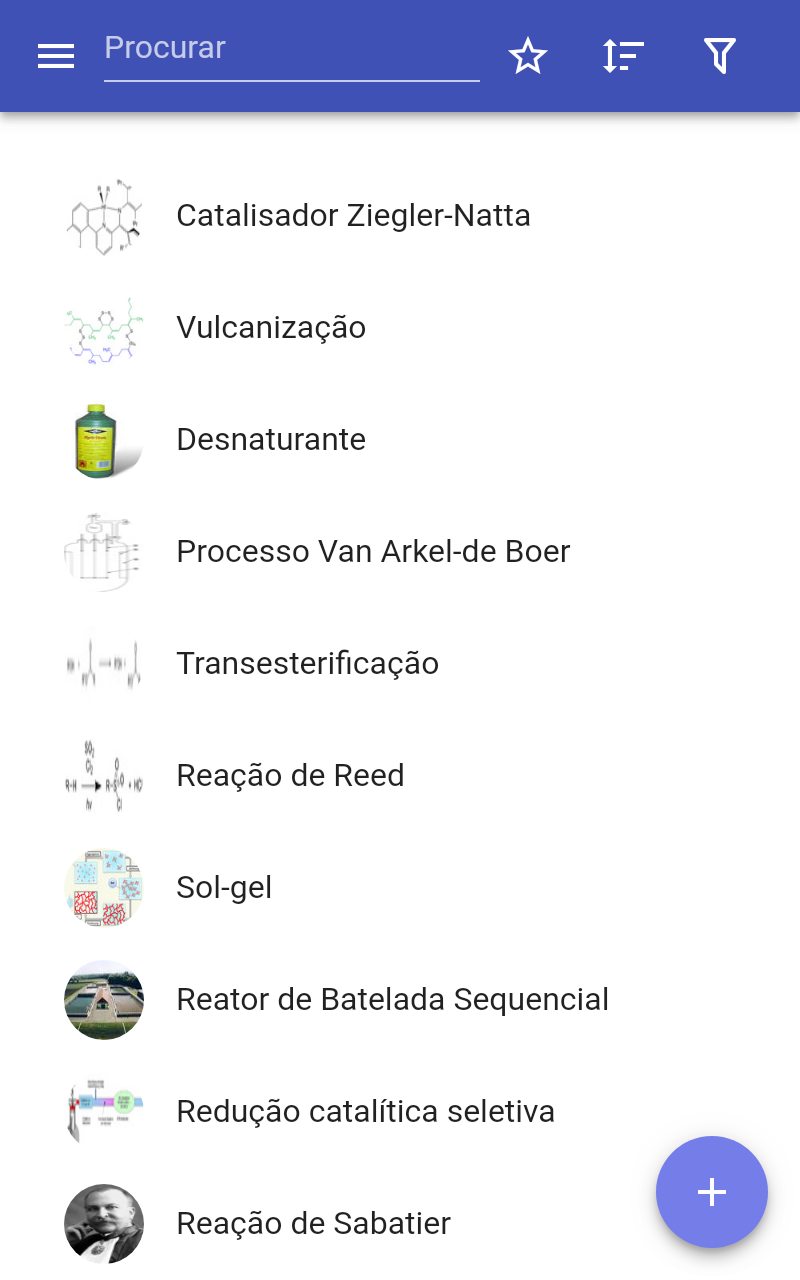Viewport: 800px width, 1280px height.
Task: View the Transesterificação entry
Action: (x=307, y=664)
